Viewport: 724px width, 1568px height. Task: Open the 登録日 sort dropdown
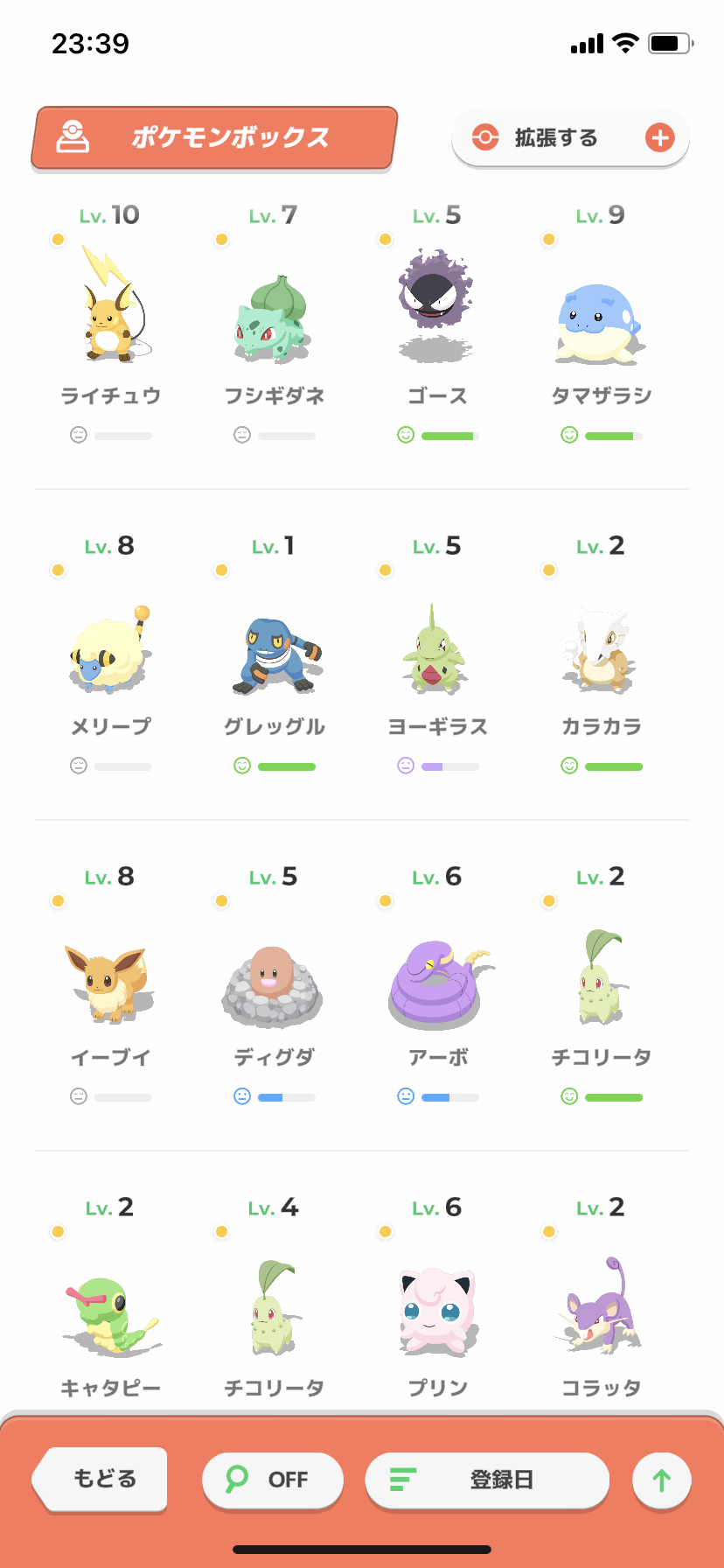click(487, 1480)
